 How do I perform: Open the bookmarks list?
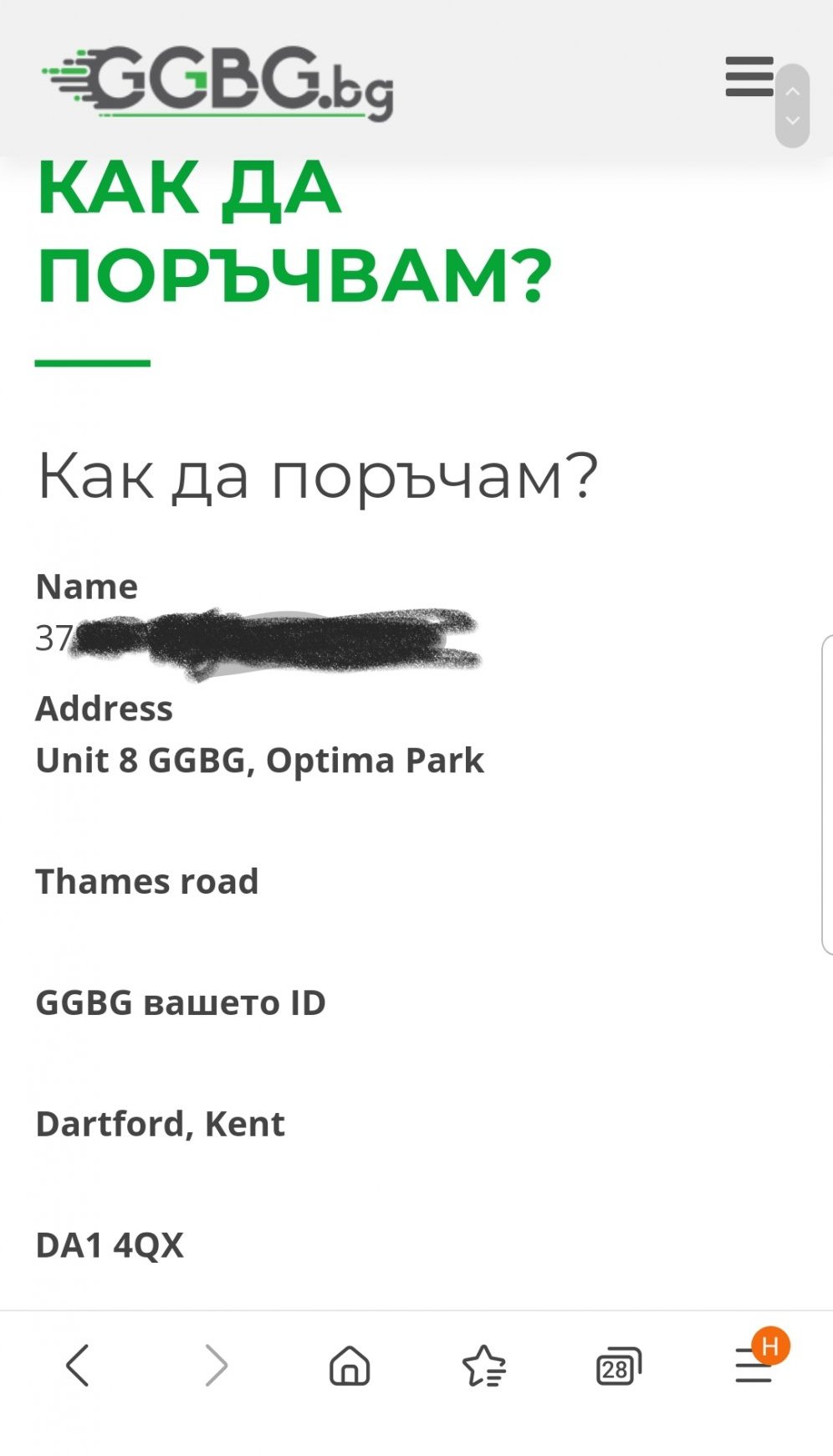(x=484, y=1366)
